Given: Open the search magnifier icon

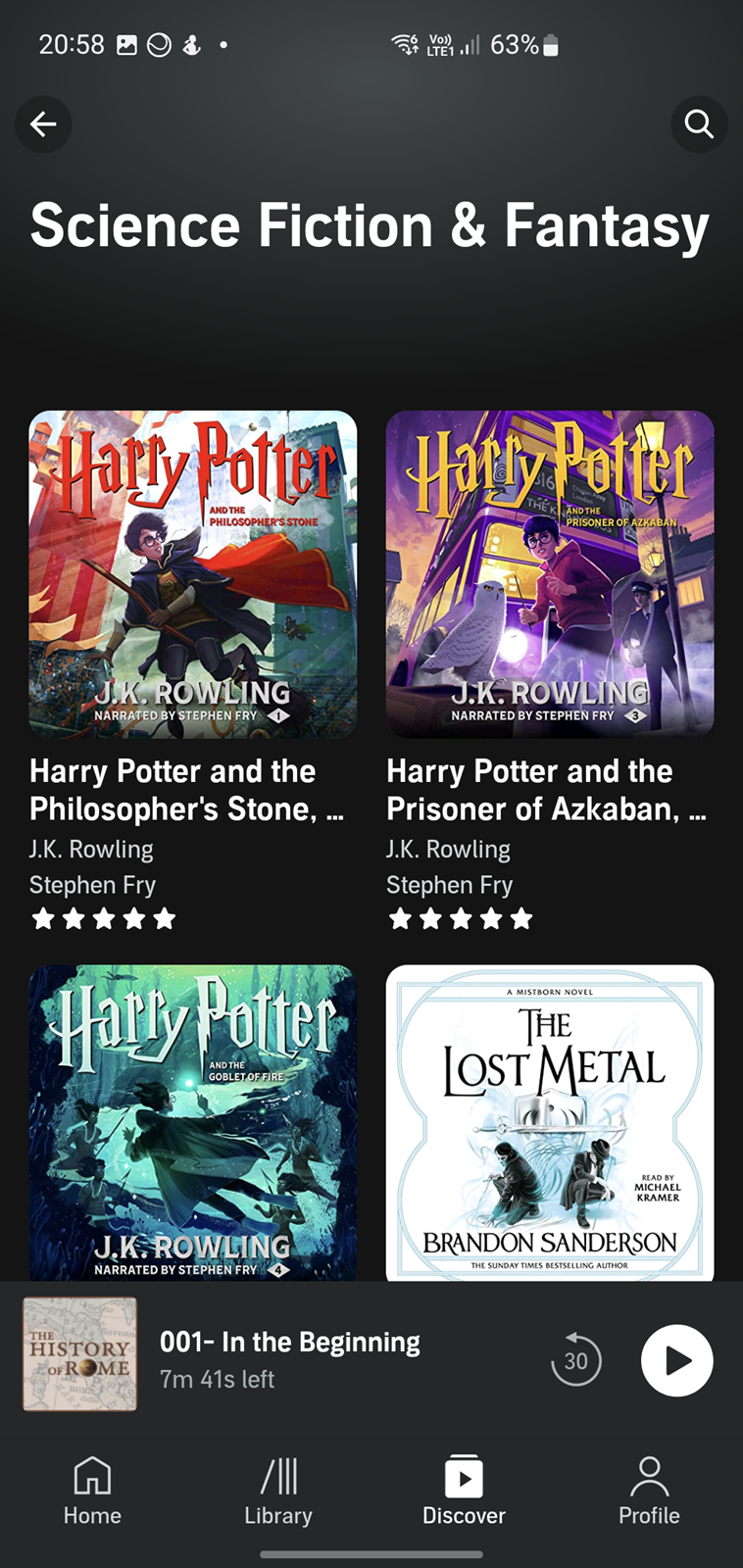Looking at the screenshot, I should (x=699, y=124).
